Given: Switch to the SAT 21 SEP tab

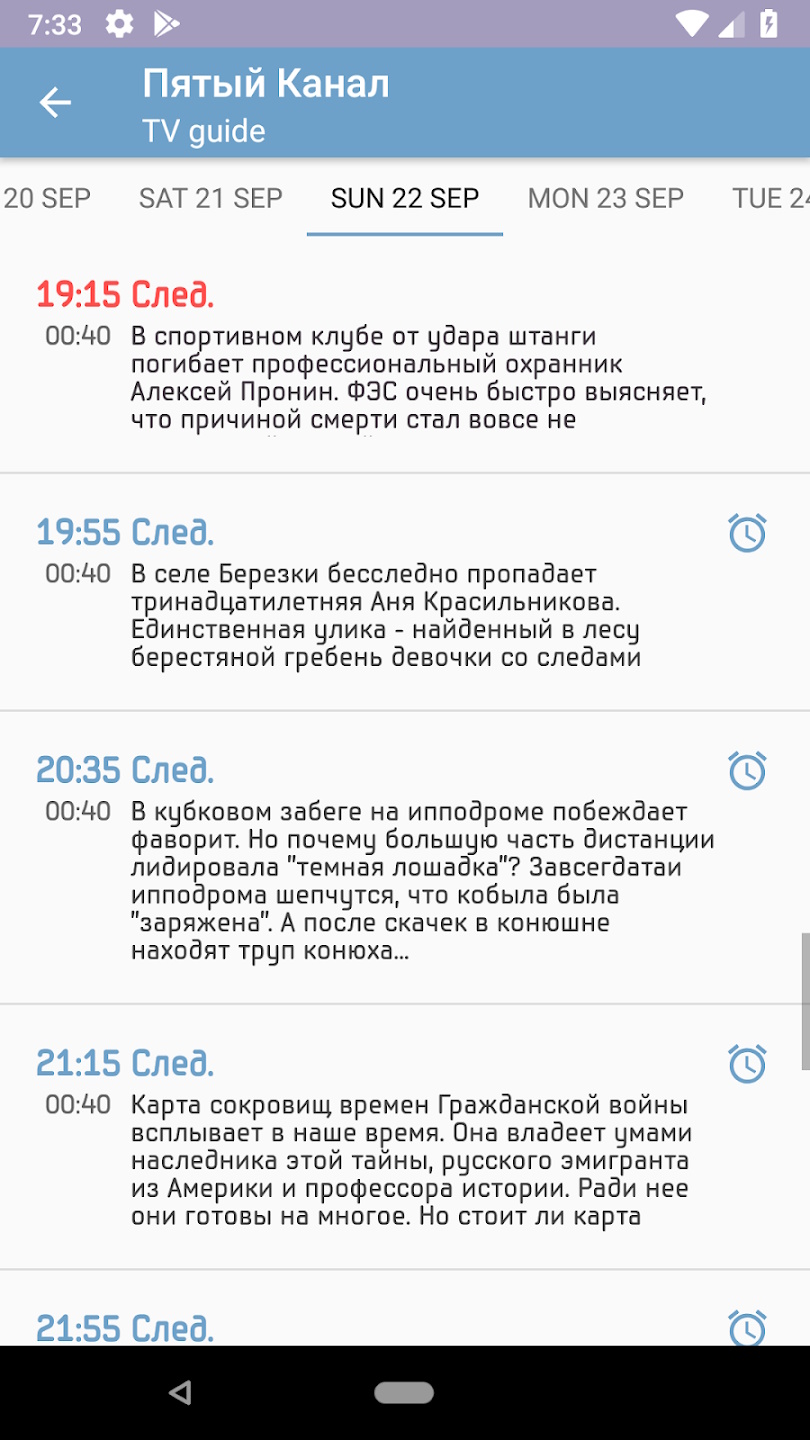Looking at the screenshot, I should [210, 198].
